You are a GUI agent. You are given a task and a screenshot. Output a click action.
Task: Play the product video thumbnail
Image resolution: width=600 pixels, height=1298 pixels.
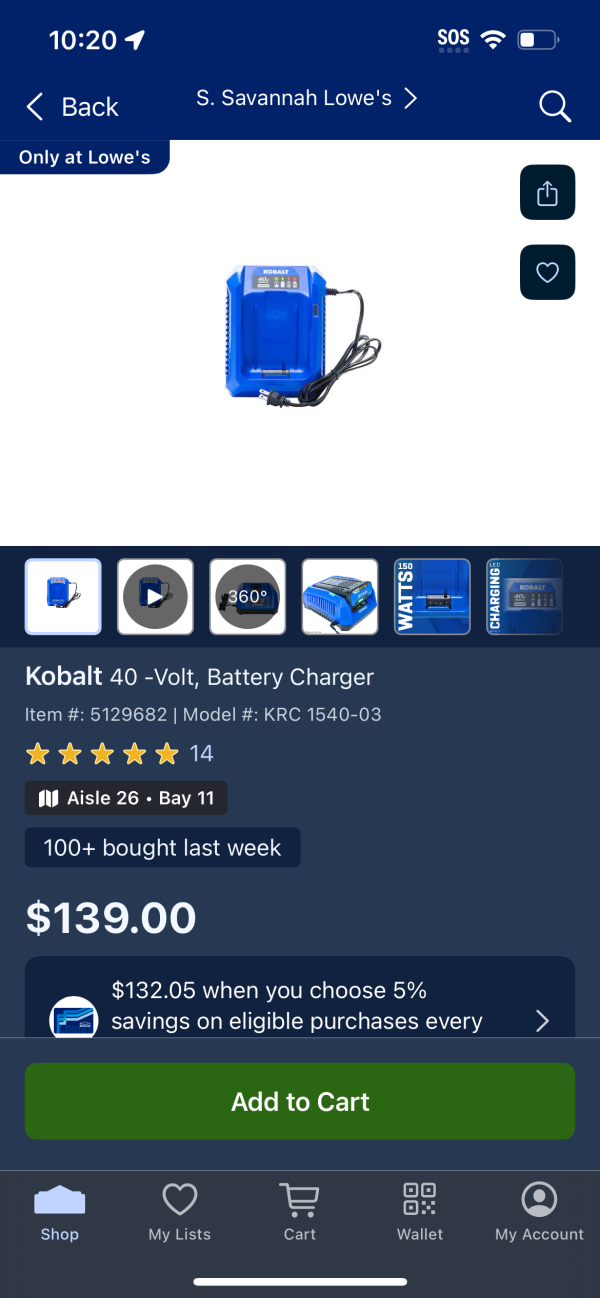coord(155,596)
